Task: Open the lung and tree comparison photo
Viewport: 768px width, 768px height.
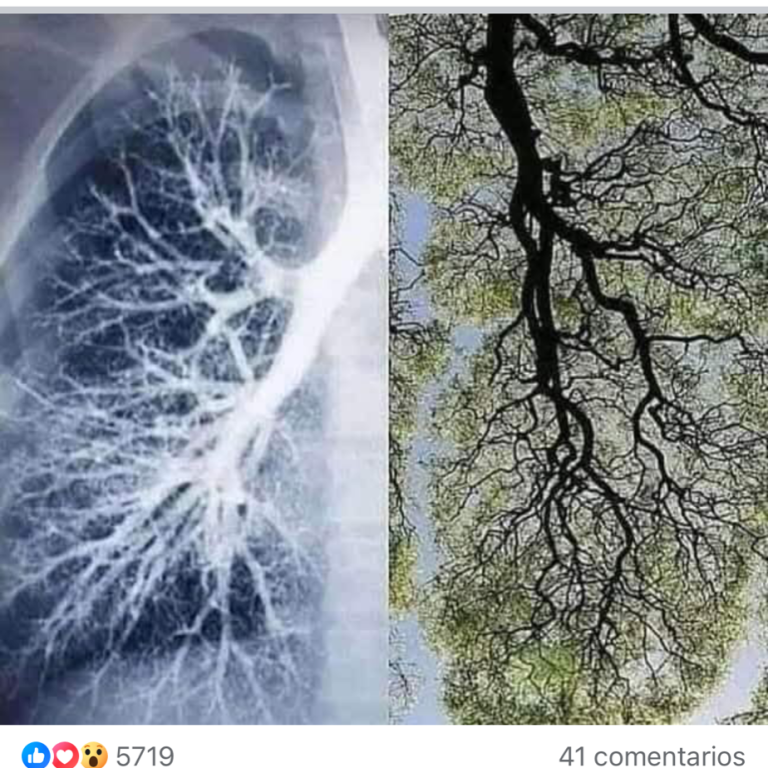Action: click(384, 368)
